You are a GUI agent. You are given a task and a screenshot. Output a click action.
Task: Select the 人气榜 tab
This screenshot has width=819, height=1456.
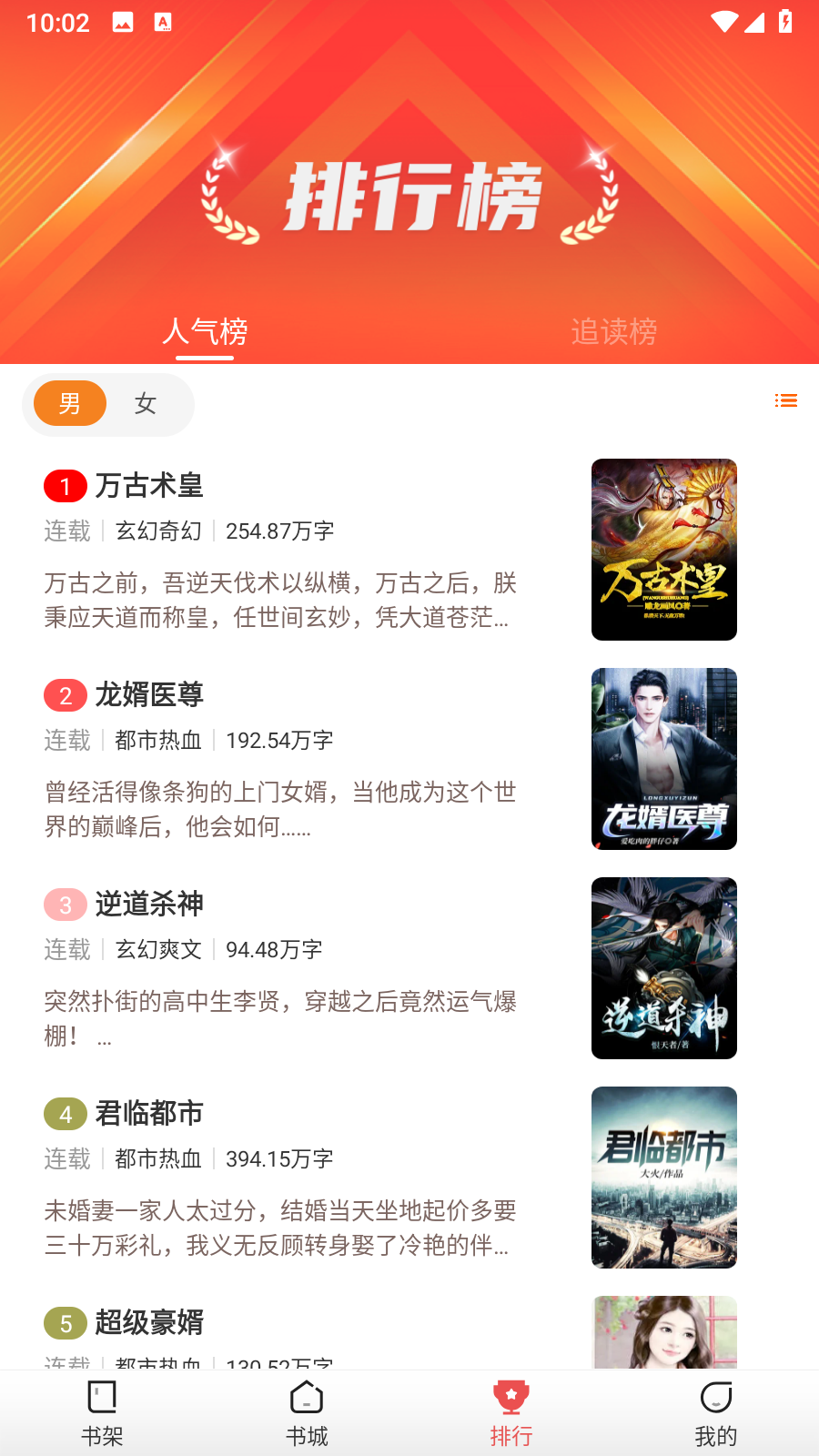coord(205,331)
